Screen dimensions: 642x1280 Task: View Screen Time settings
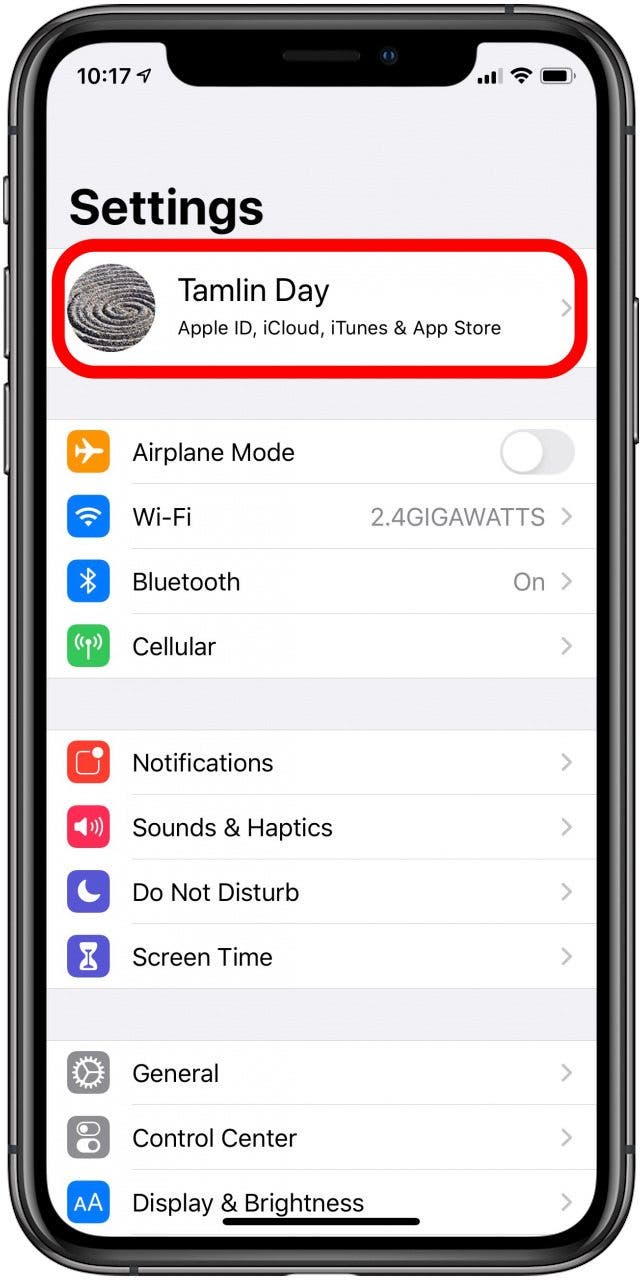320,957
